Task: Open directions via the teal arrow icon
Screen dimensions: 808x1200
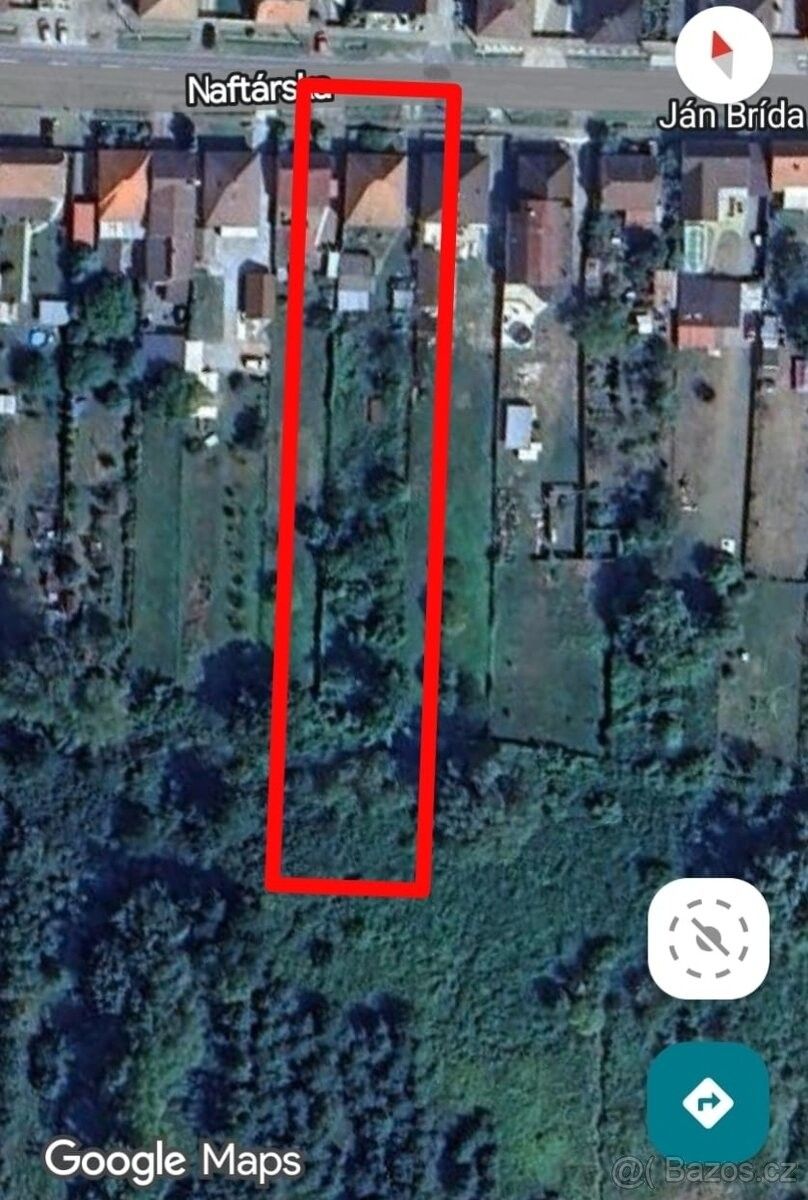Action: pyautogui.click(x=710, y=1102)
